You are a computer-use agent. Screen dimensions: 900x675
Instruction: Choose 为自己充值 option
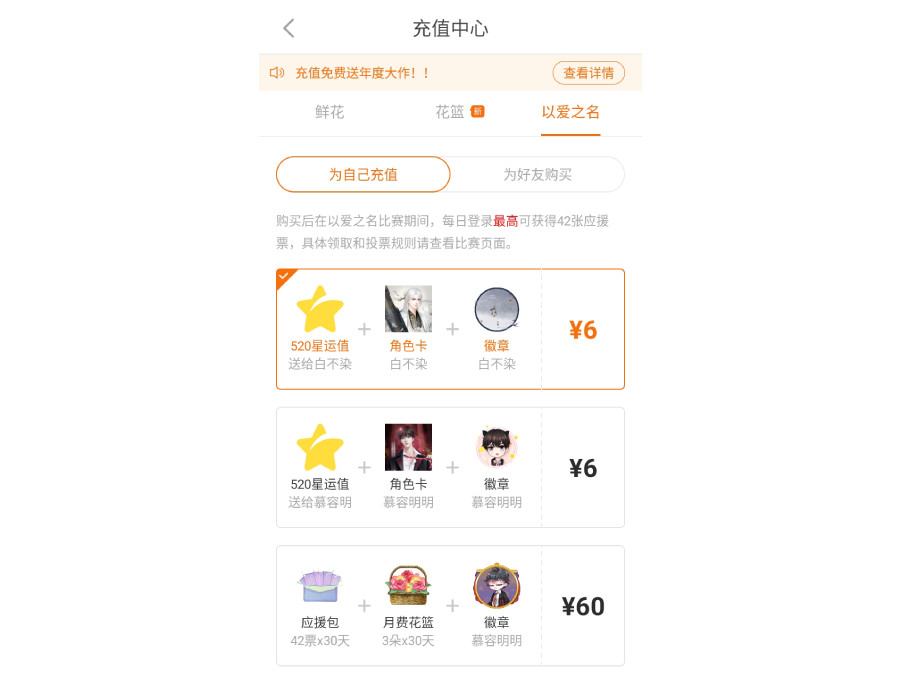coord(363,174)
